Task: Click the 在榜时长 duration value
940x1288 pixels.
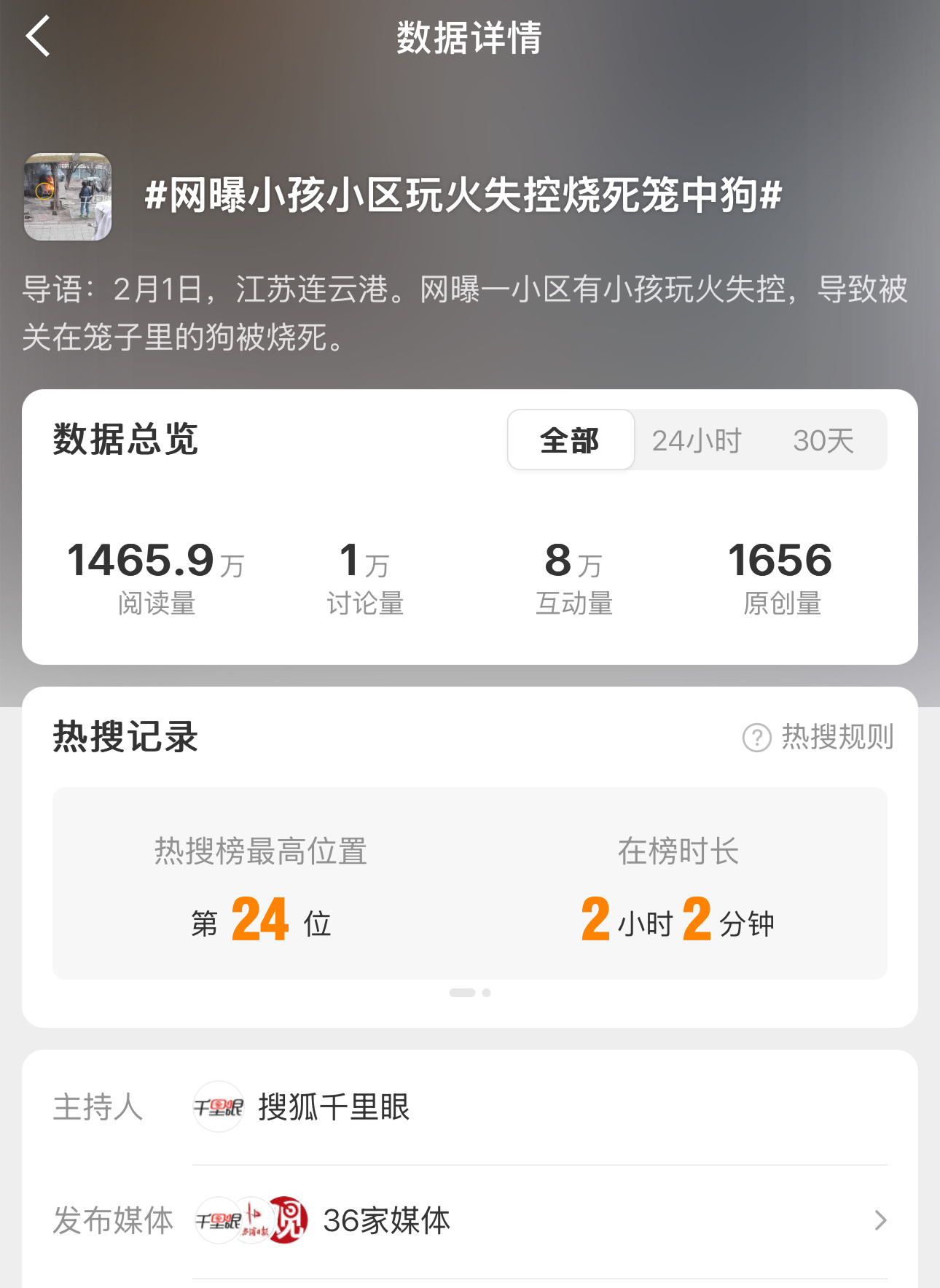Action: 679,921
